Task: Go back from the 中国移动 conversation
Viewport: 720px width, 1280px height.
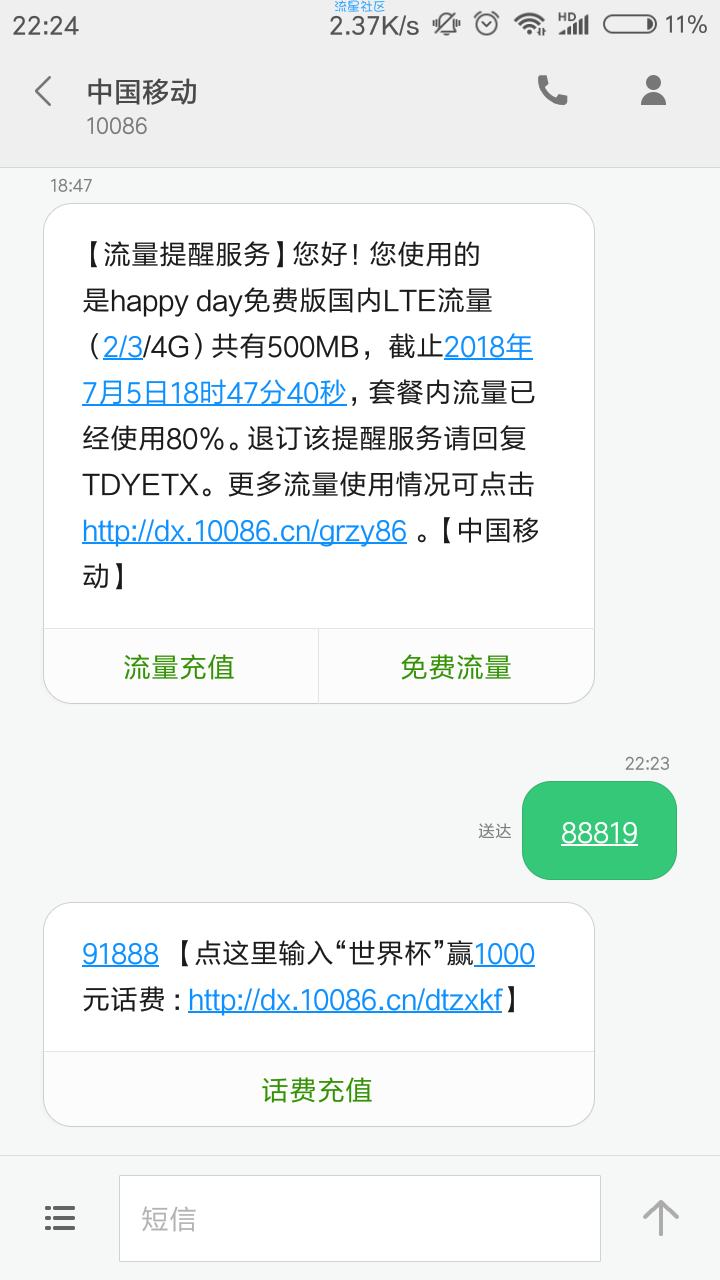Action: pos(43,92)
